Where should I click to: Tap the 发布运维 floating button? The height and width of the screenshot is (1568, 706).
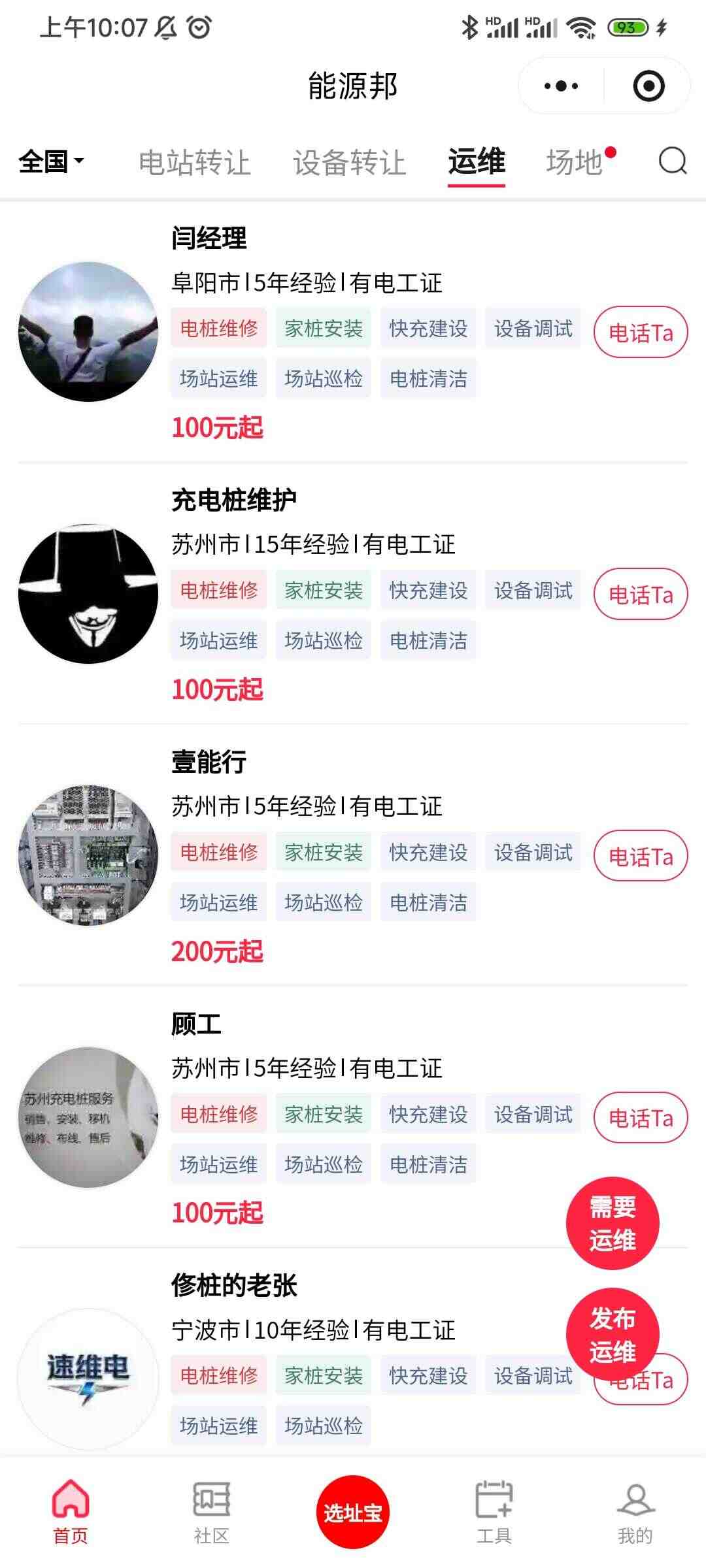click(613, 1335)
